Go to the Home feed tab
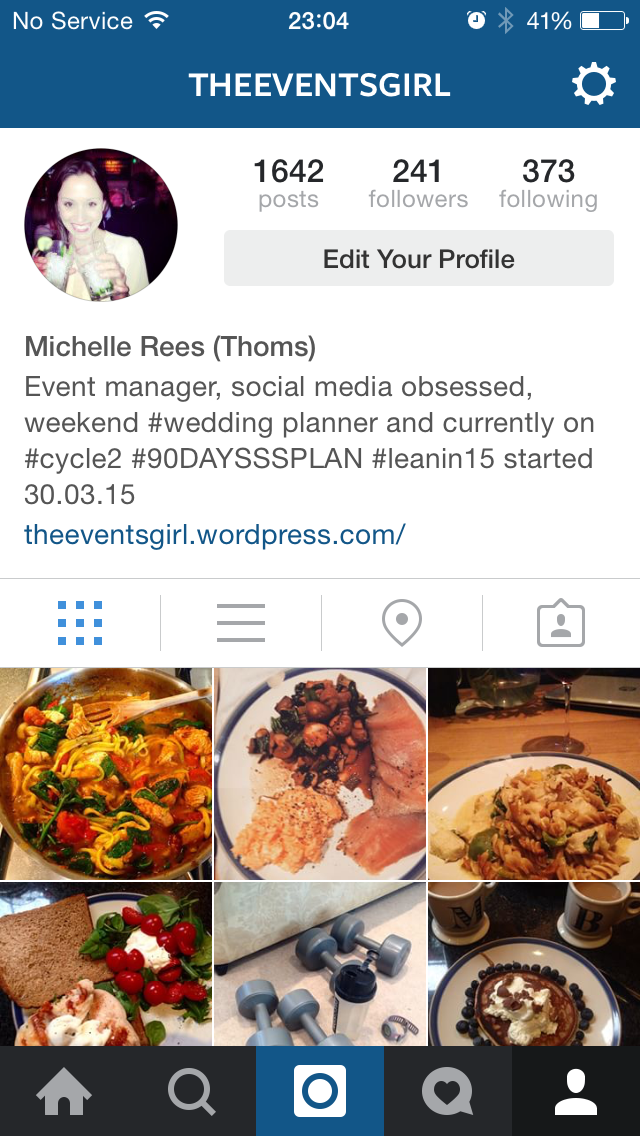 (x=64, y=1091)
